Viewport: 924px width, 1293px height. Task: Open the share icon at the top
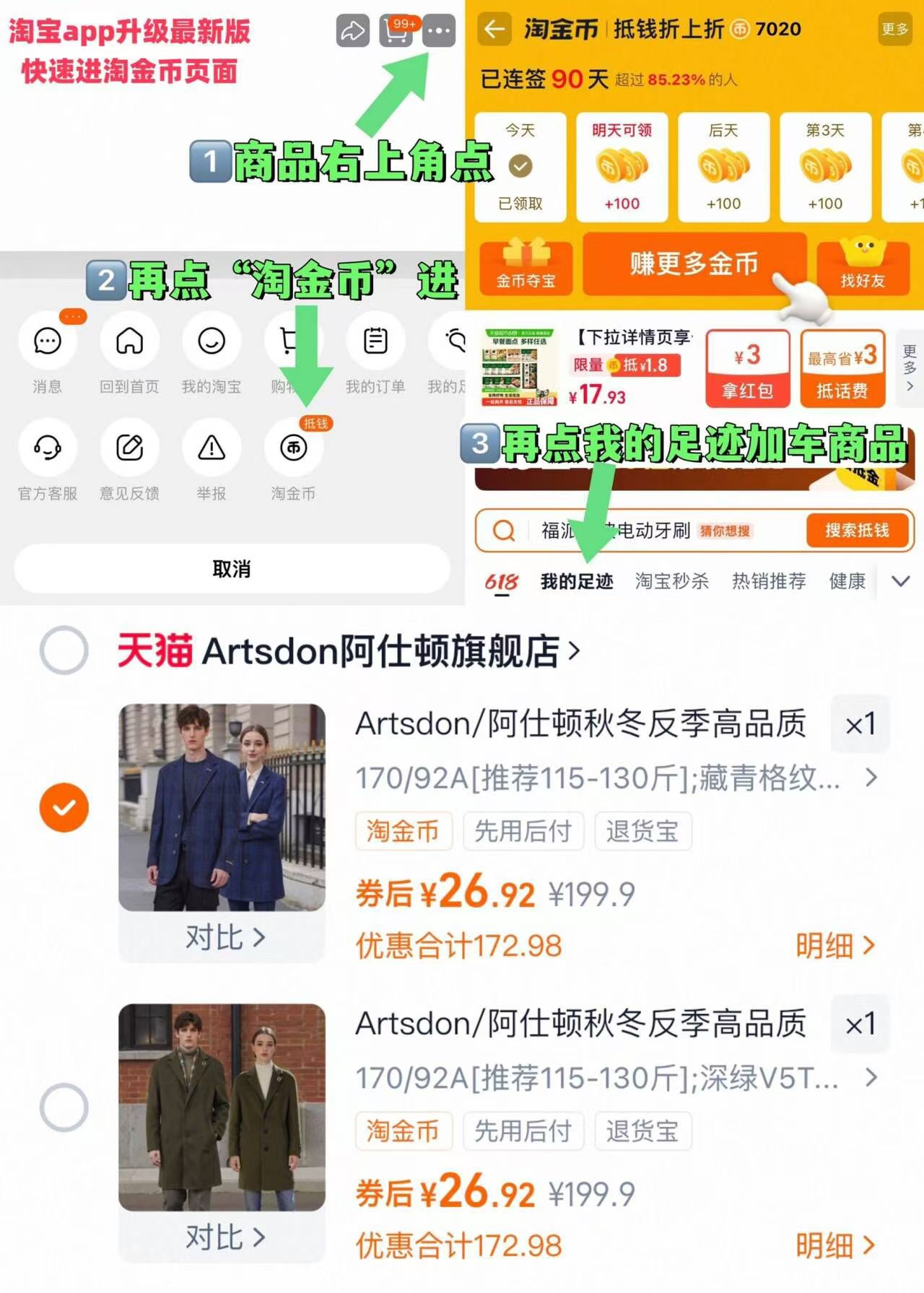coord(352,31)
